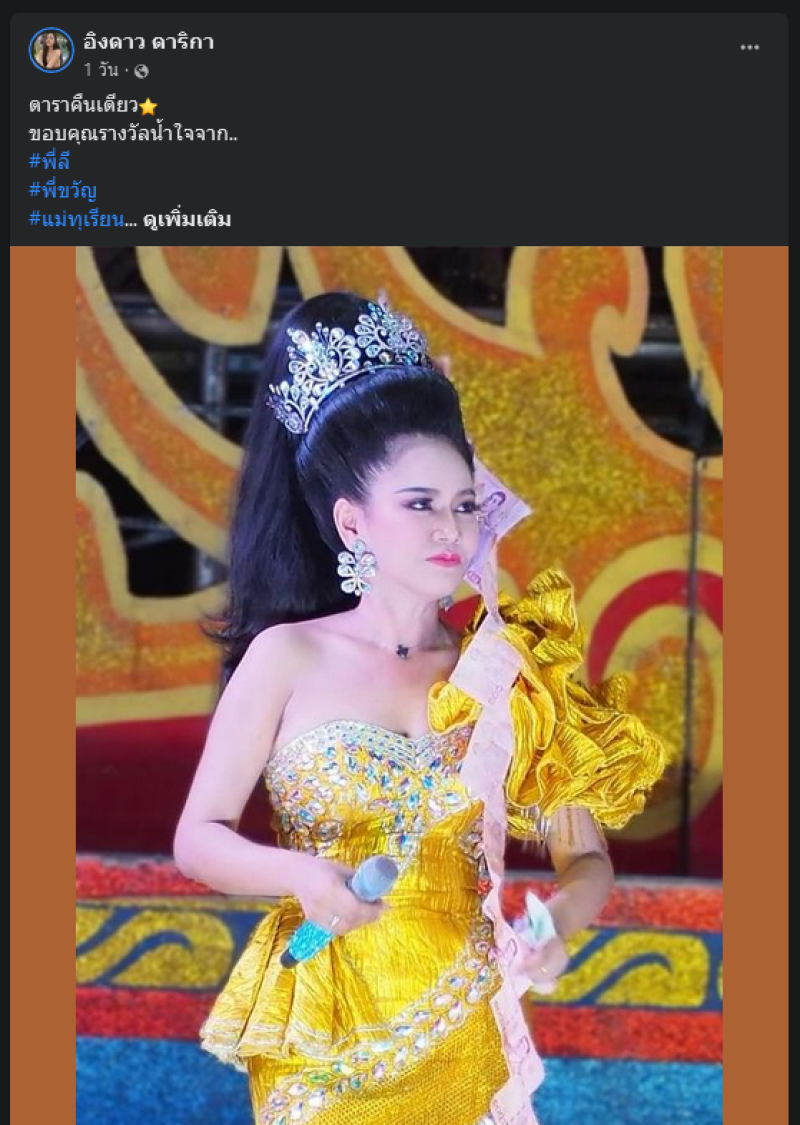This screenshot has height=1125, width=800.
Task: Open the #พี่ขวัญ hashtag
Action: click(63, 190)
